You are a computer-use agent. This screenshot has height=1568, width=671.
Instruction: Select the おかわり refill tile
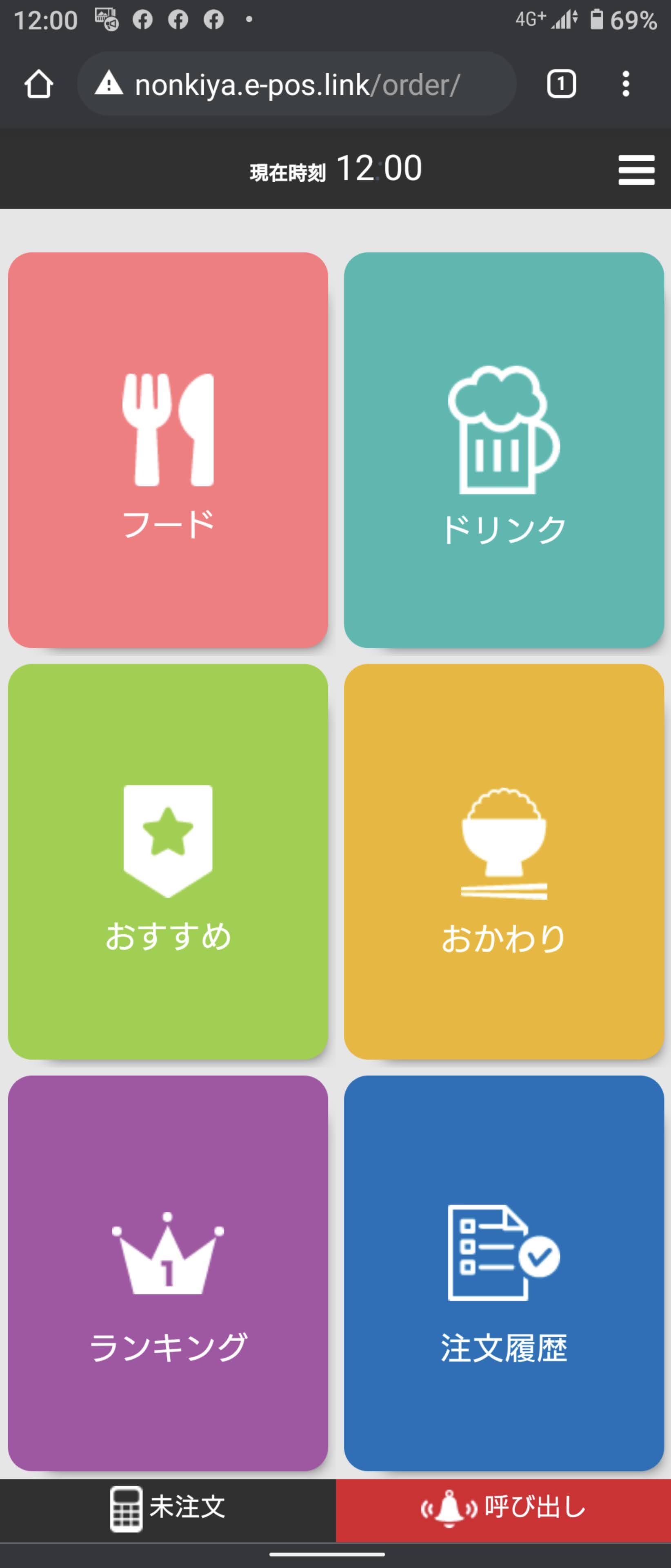tap(504, 861)
